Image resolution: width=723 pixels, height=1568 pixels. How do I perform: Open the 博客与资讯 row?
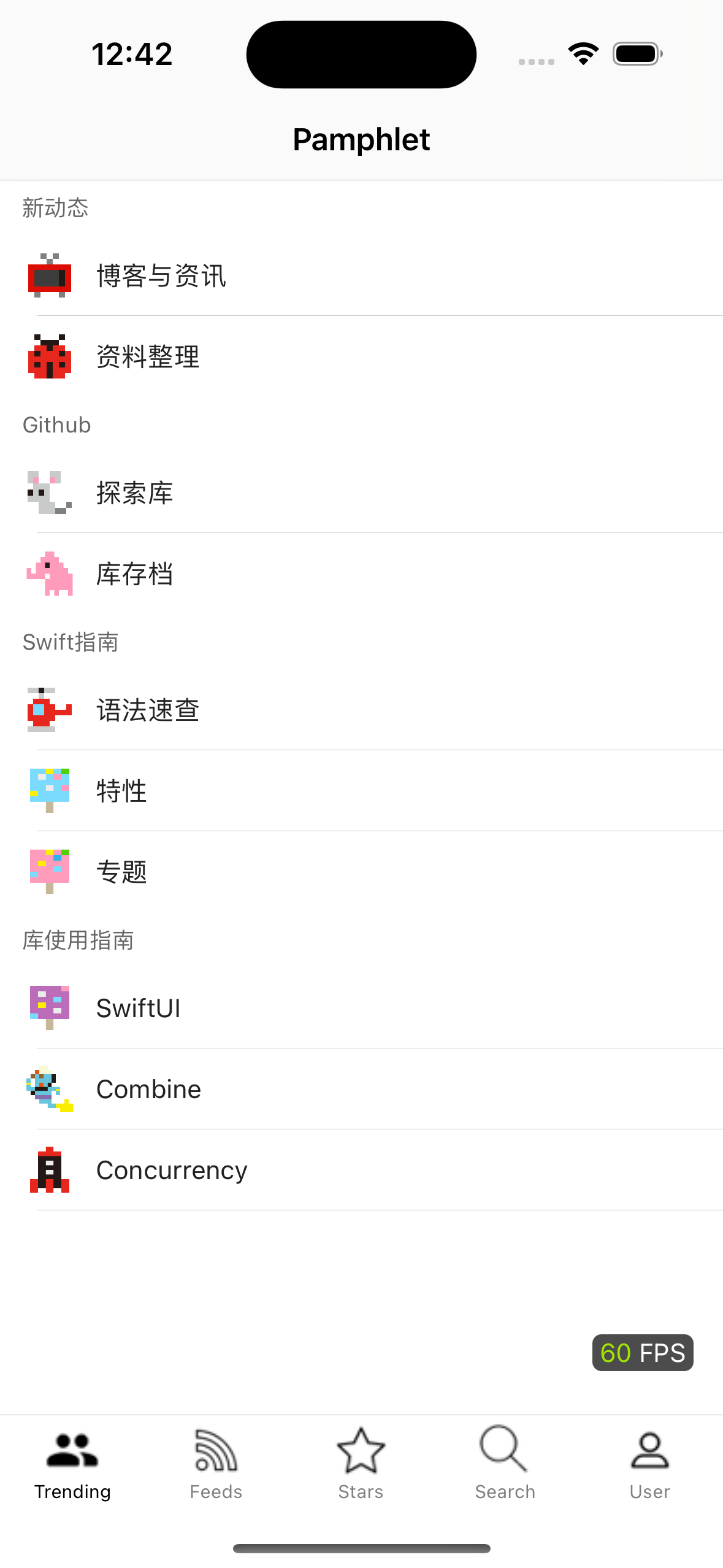(x=361, y=275)
